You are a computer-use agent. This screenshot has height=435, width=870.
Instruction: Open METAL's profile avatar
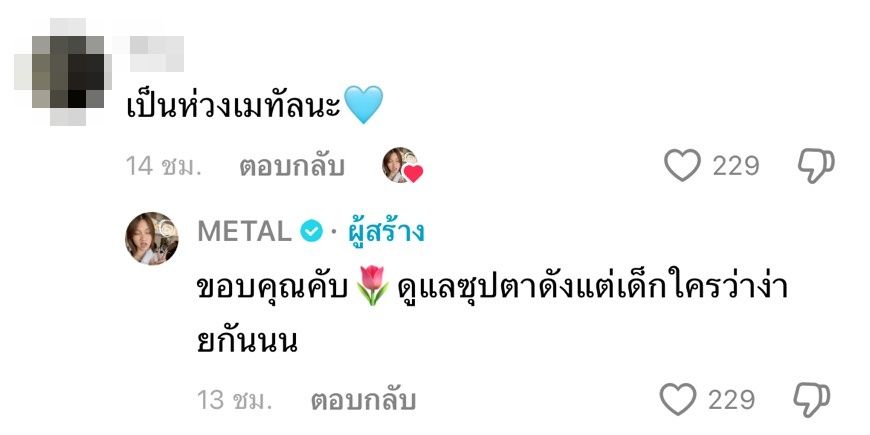click(x=151, y=239)
